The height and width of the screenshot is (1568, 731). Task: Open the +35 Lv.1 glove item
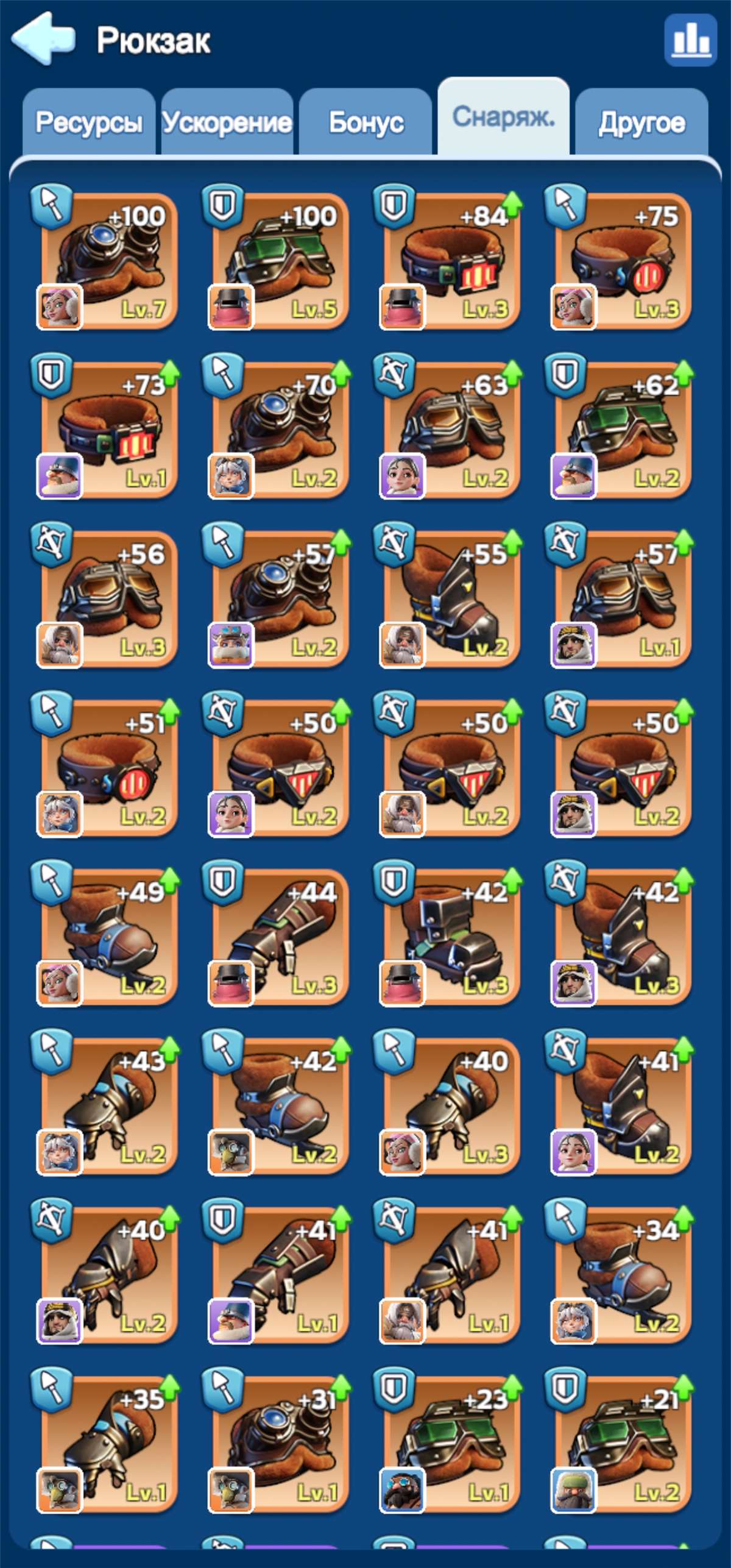click(108, 1444)
